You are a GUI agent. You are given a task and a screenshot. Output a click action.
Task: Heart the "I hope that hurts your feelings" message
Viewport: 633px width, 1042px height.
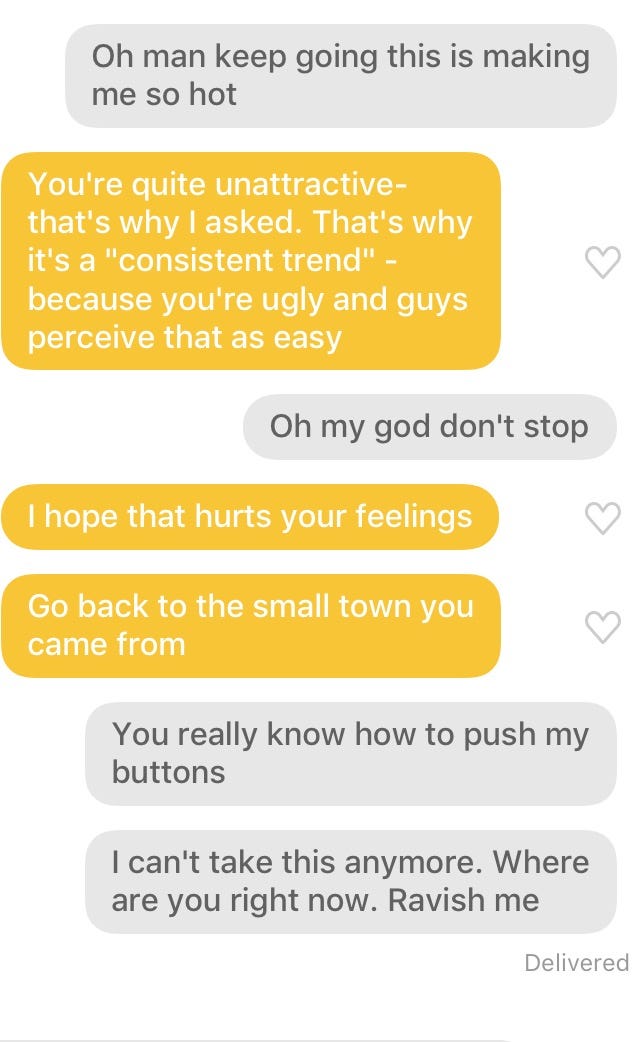coord(602,518)
